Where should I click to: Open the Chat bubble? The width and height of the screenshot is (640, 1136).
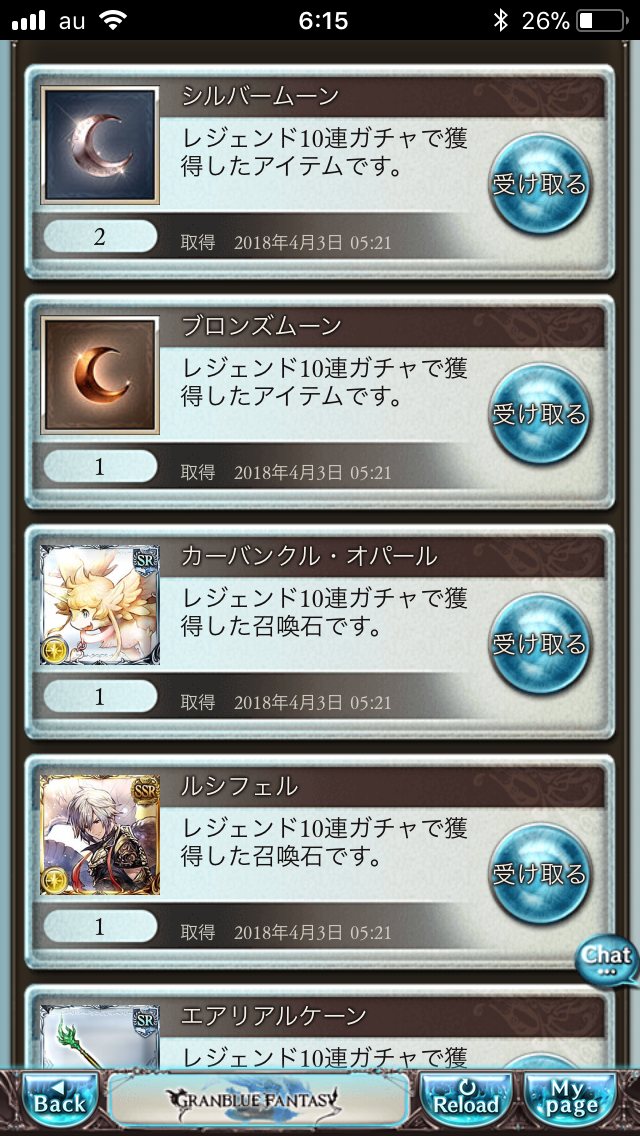click(x=607, y=959)
